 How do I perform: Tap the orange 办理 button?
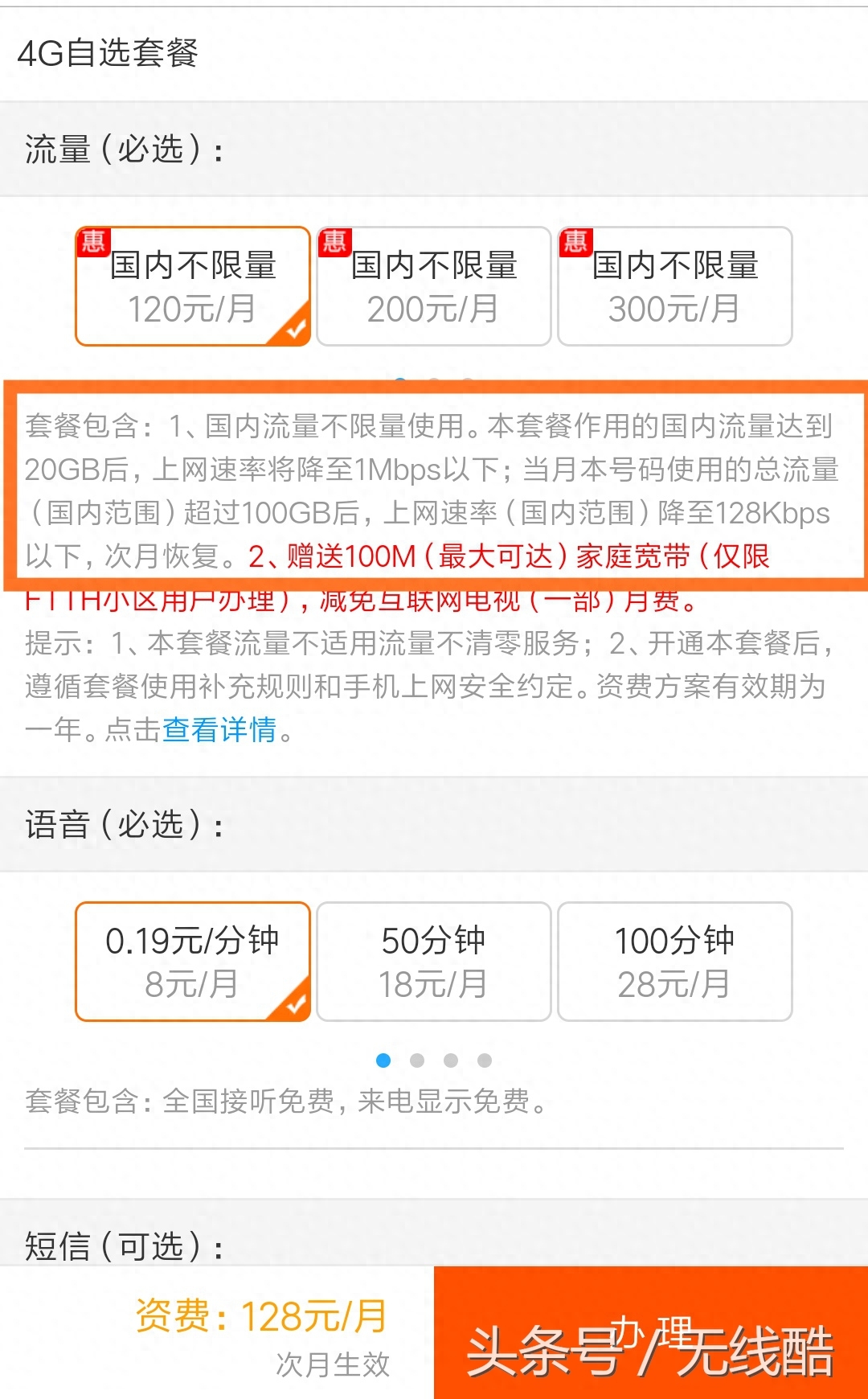[x=651, y=1333]
